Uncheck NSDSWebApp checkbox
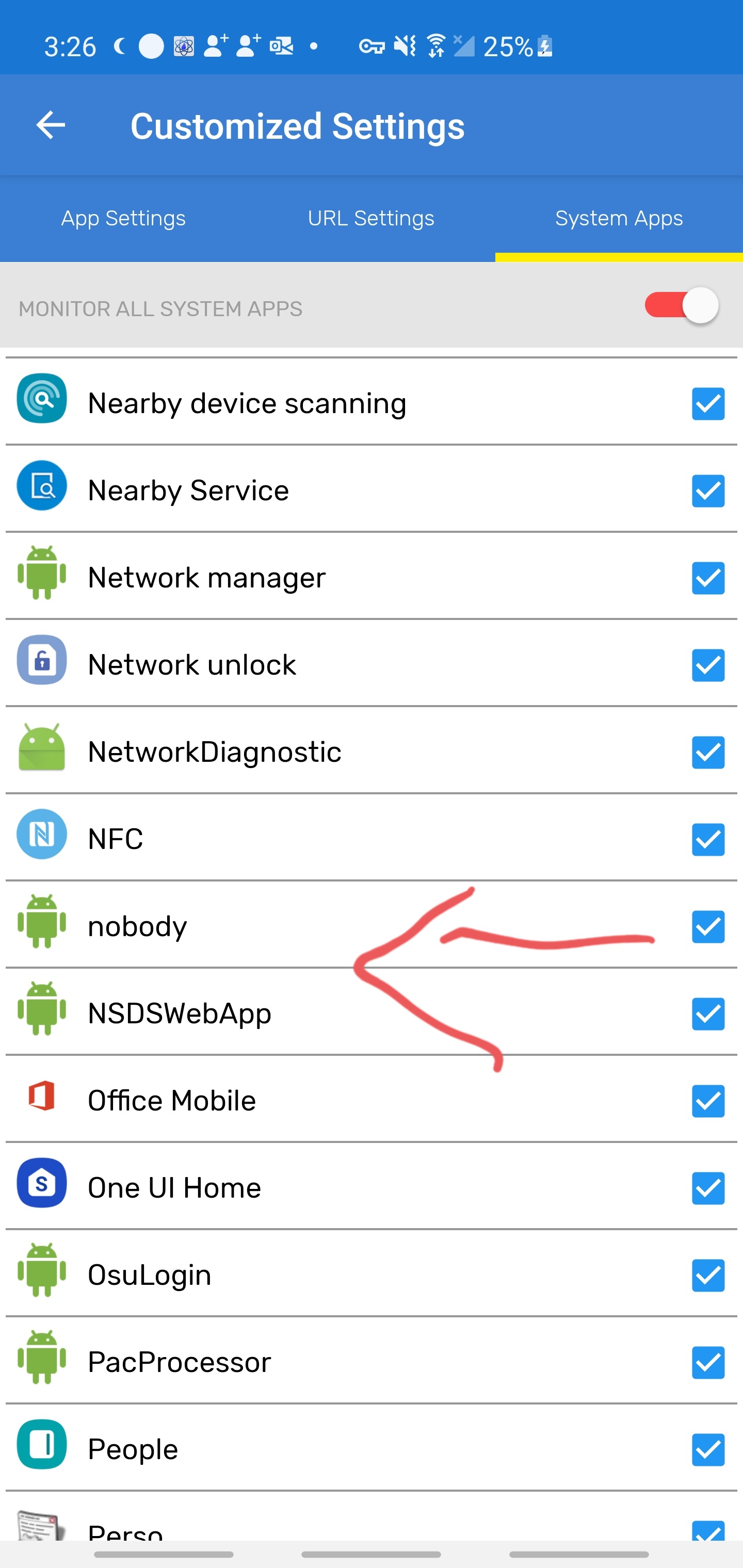 (708, 1014)
